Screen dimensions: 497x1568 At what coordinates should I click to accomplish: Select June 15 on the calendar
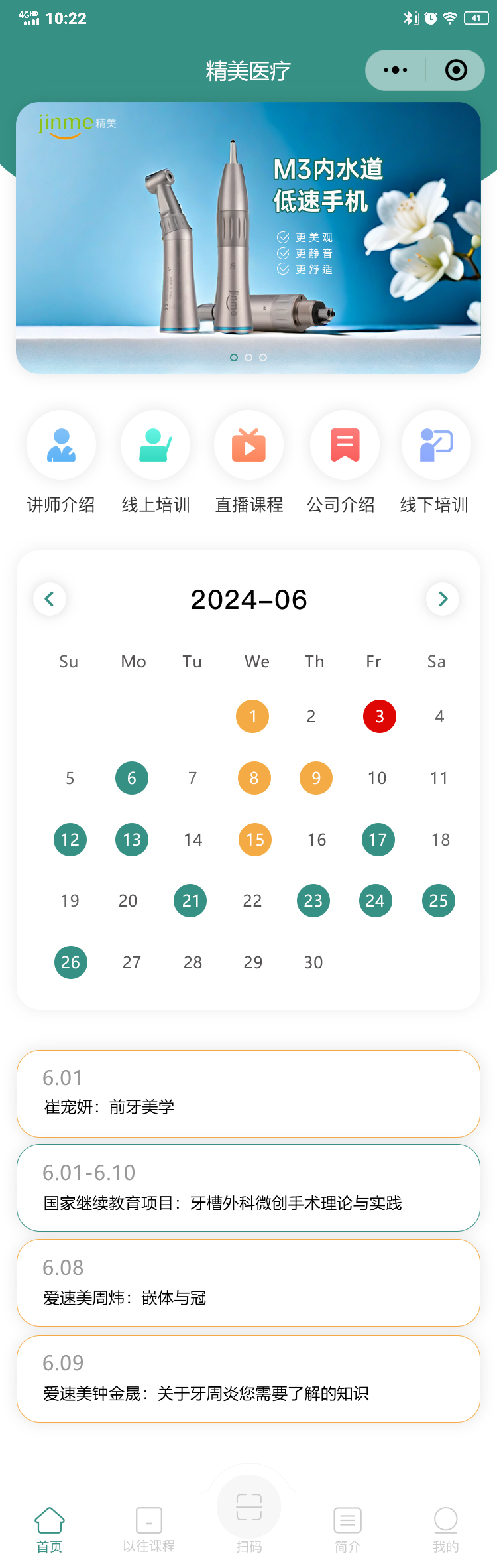tap(254, 840)
